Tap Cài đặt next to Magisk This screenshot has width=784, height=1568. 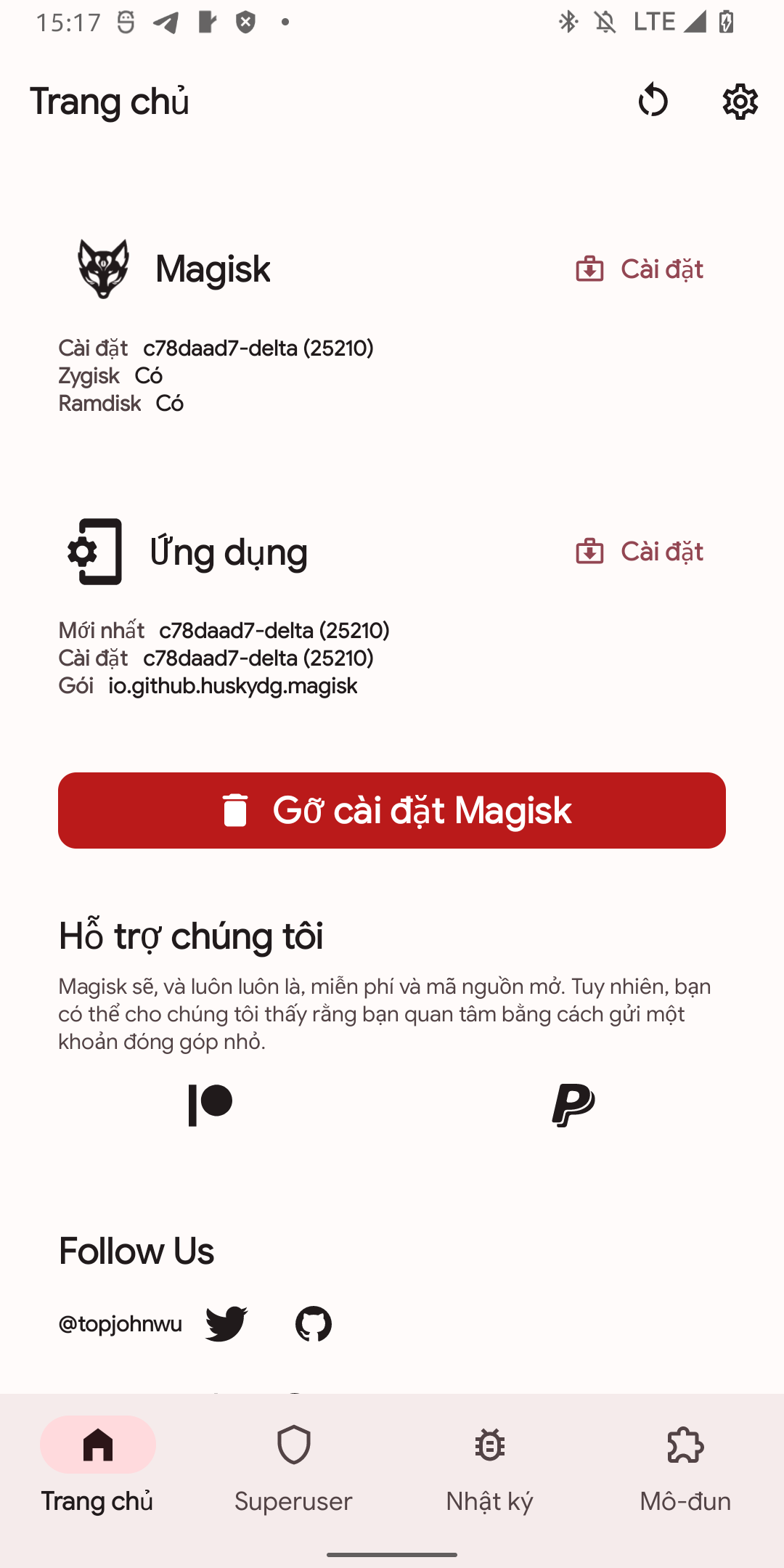click(x=640, y=269)
